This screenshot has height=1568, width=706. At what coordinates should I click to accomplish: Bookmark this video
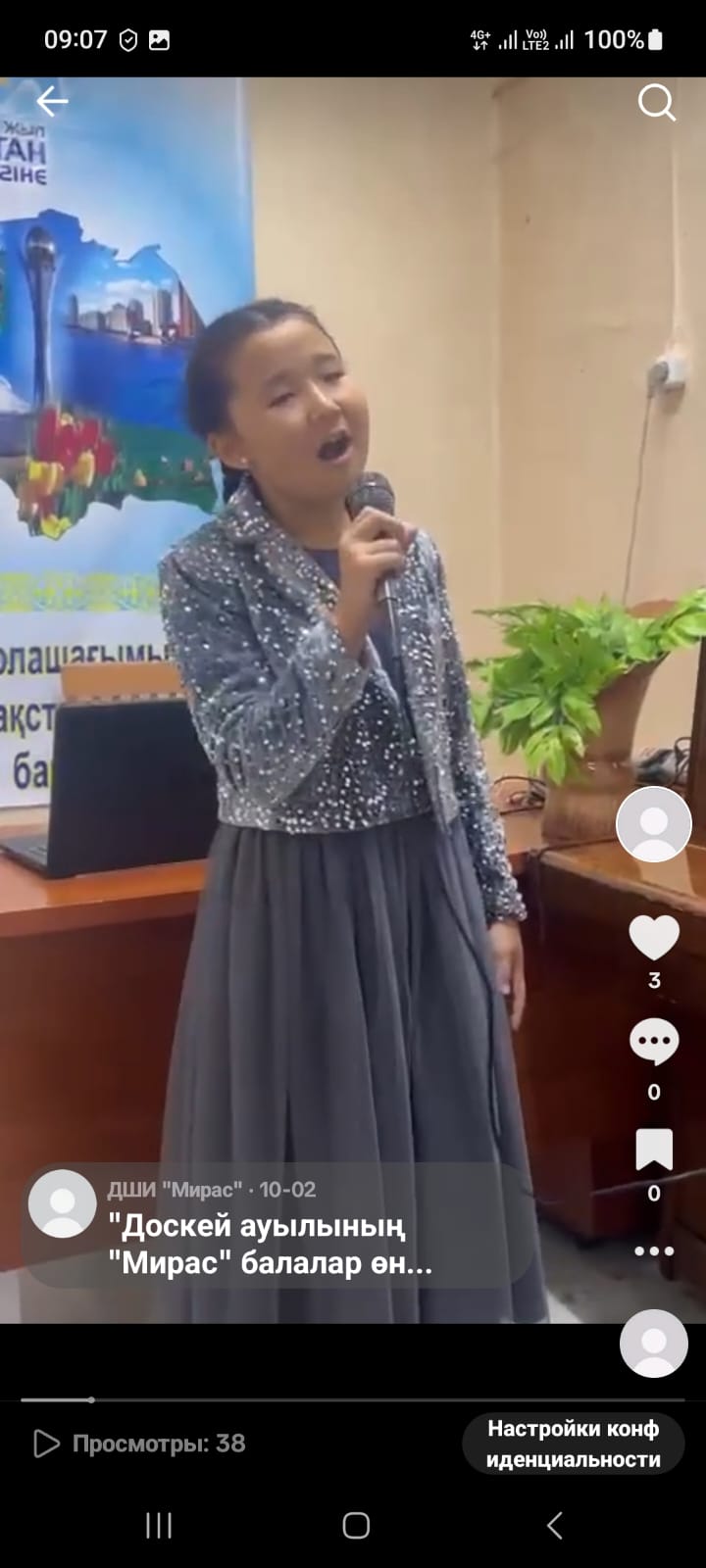tap(653, 1150)
